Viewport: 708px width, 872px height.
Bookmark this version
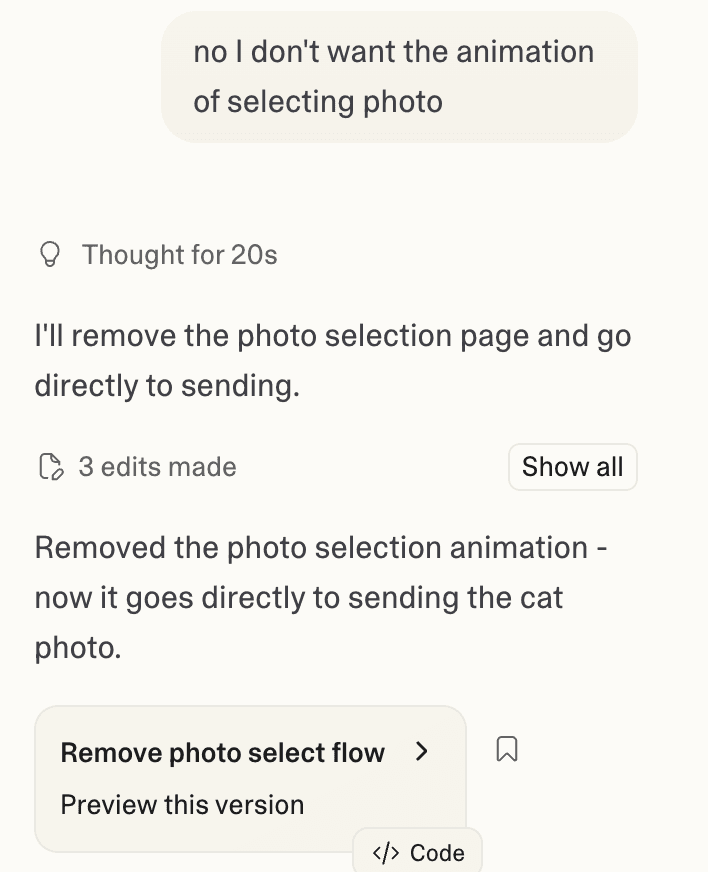(507, 750)
